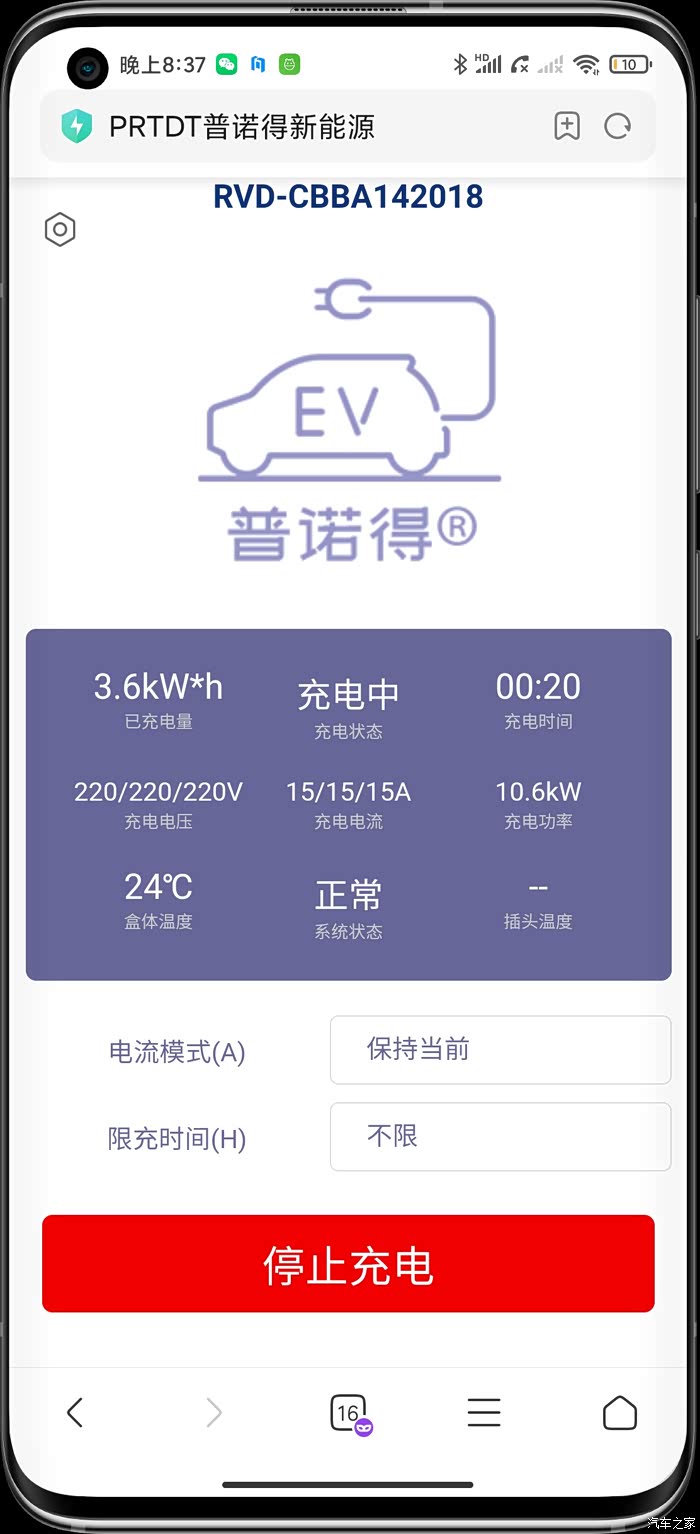Open the browser hamburger menu

point(484,1412)
